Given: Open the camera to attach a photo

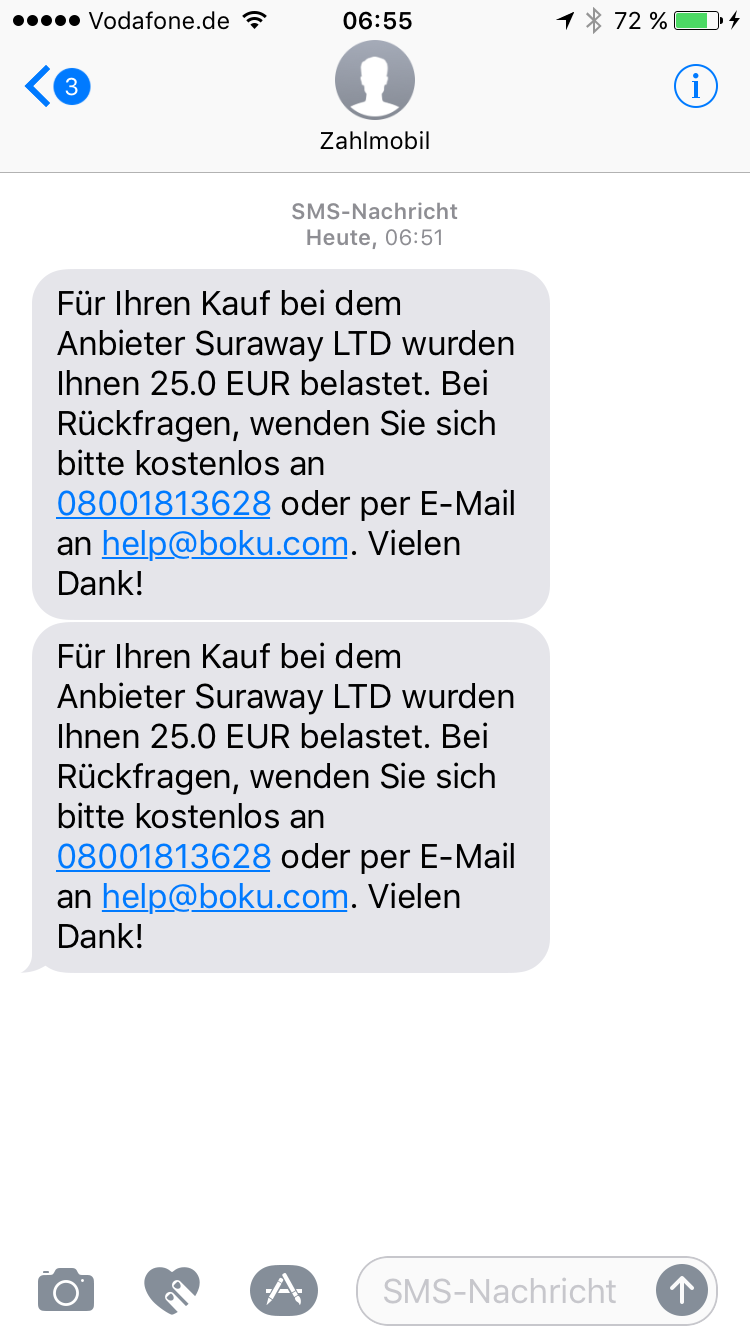Looking at the screenshot, I should (66, 1290).
